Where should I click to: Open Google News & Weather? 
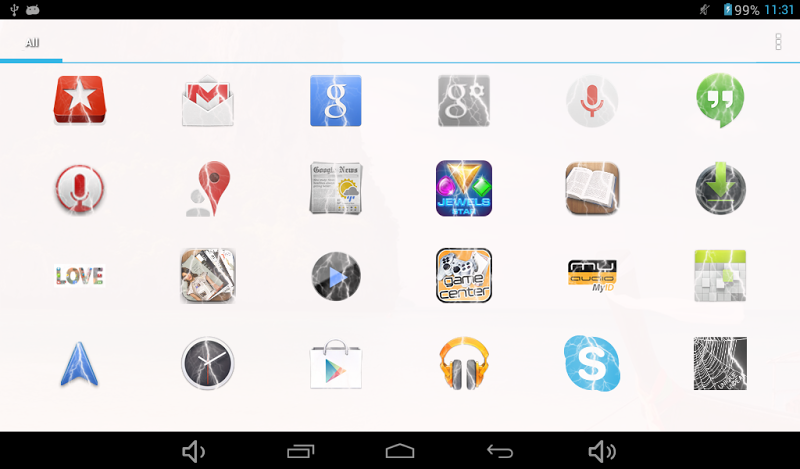click(335, 188)
